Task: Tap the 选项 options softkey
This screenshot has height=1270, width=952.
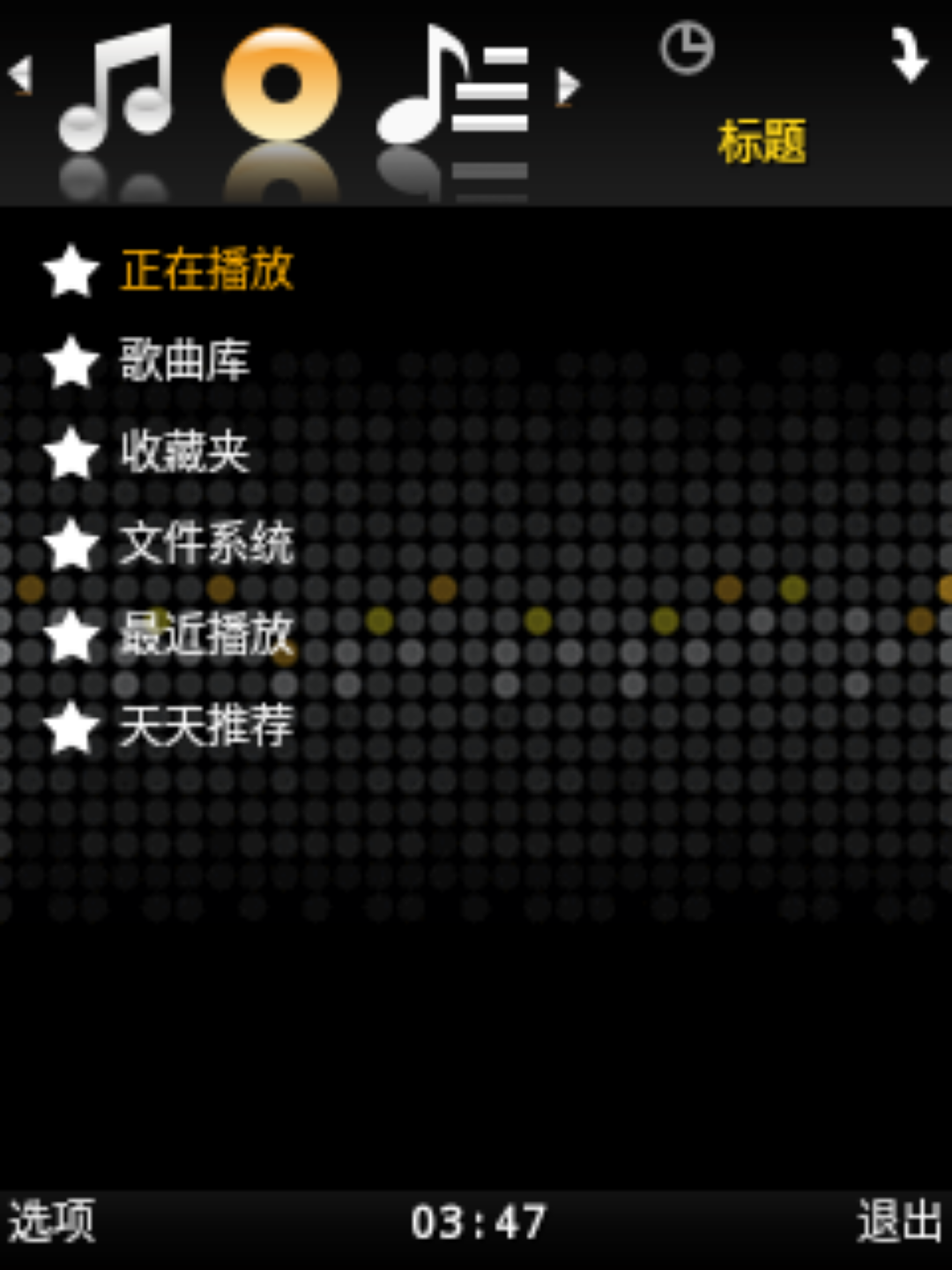Action: 51,1221
